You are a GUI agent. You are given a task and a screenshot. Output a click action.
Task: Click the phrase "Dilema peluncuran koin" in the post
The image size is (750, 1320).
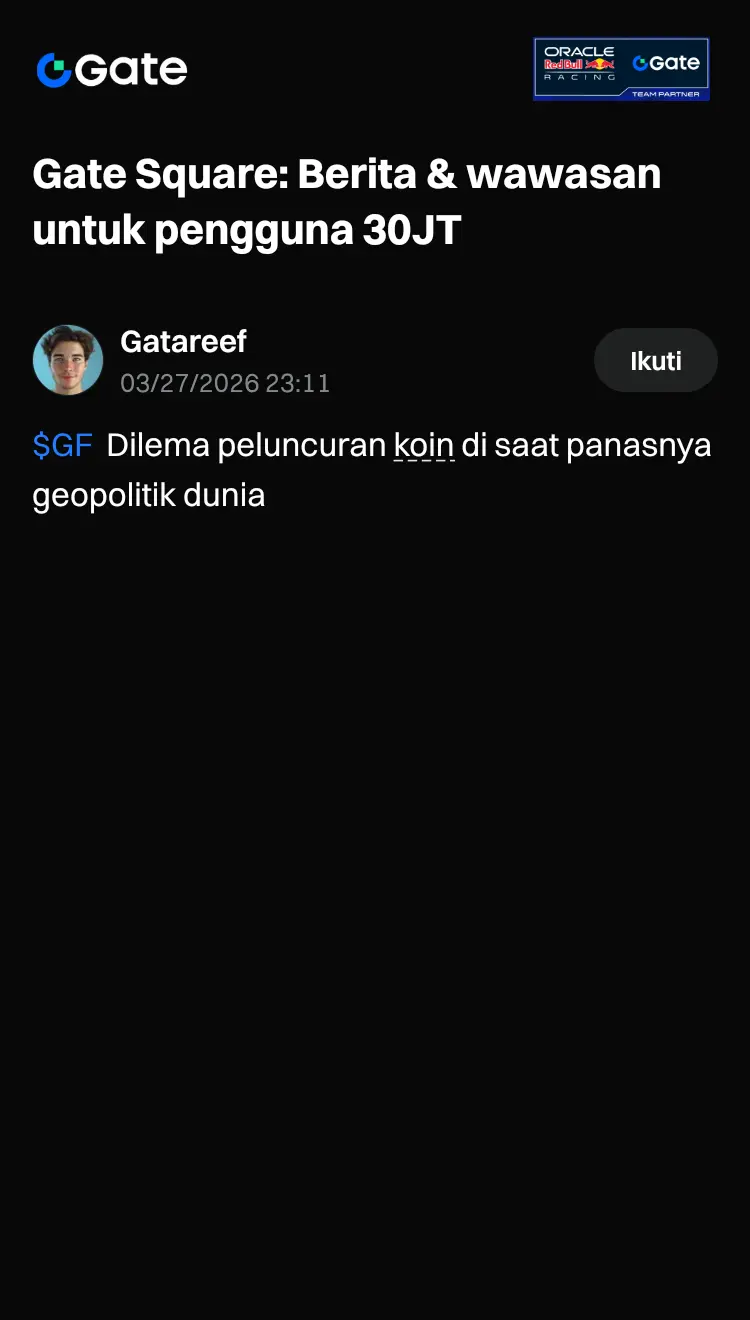(280, 445)
